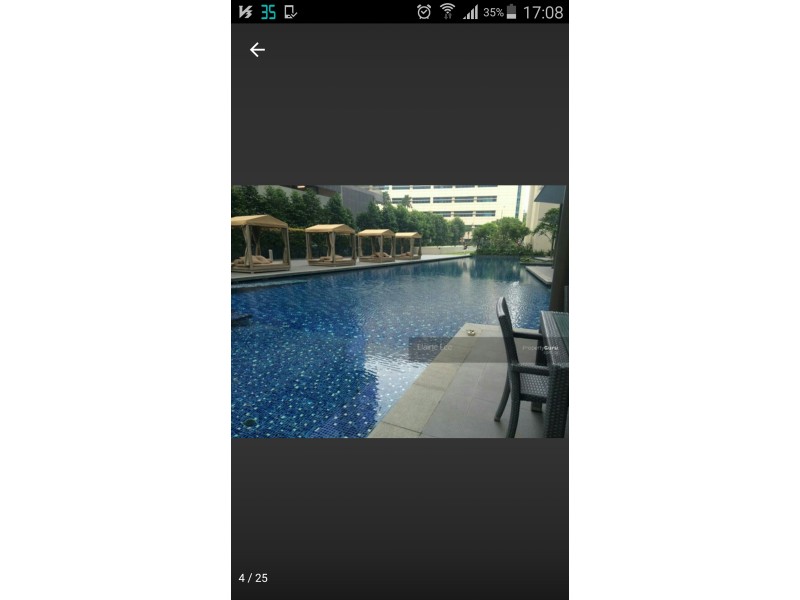Go back using the arrow icon
Viewport: 800px width, 600px height.
click(257, 50)
